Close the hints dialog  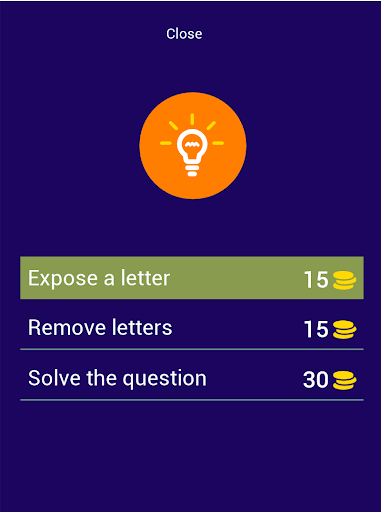(x=184, y=34)
